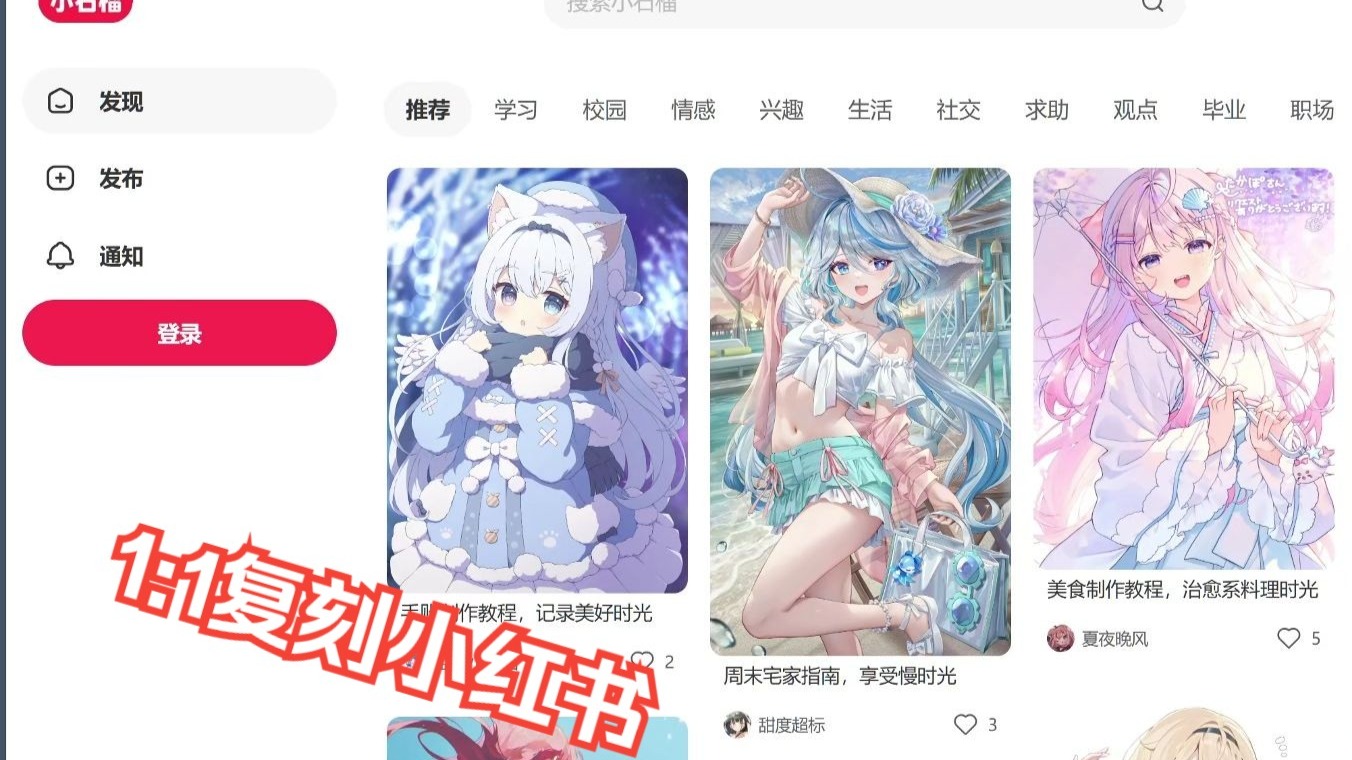Open the 情感 (Emotions) tab
Image resolution: width=1352 pixels, height=760 pixels.
[x=693, y=110]
